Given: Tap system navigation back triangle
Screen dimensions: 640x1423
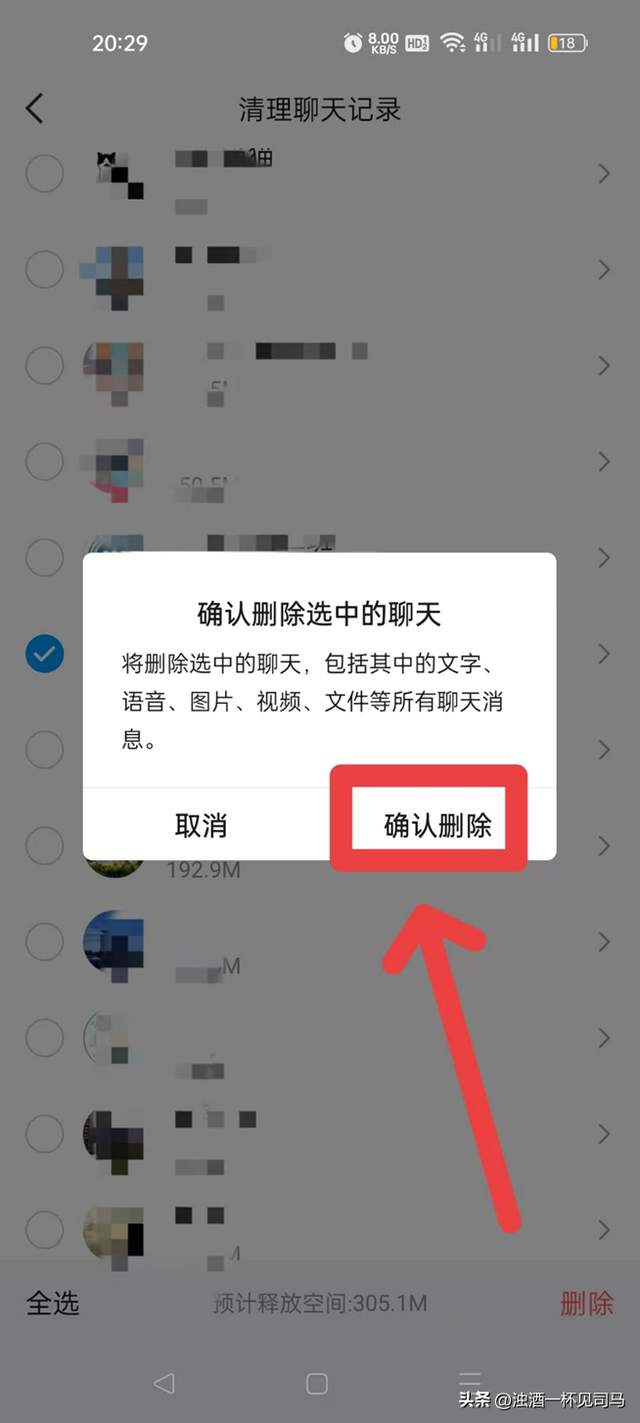Looking at the screenshot, I should pyautogui.click(x=164, y=1383).
